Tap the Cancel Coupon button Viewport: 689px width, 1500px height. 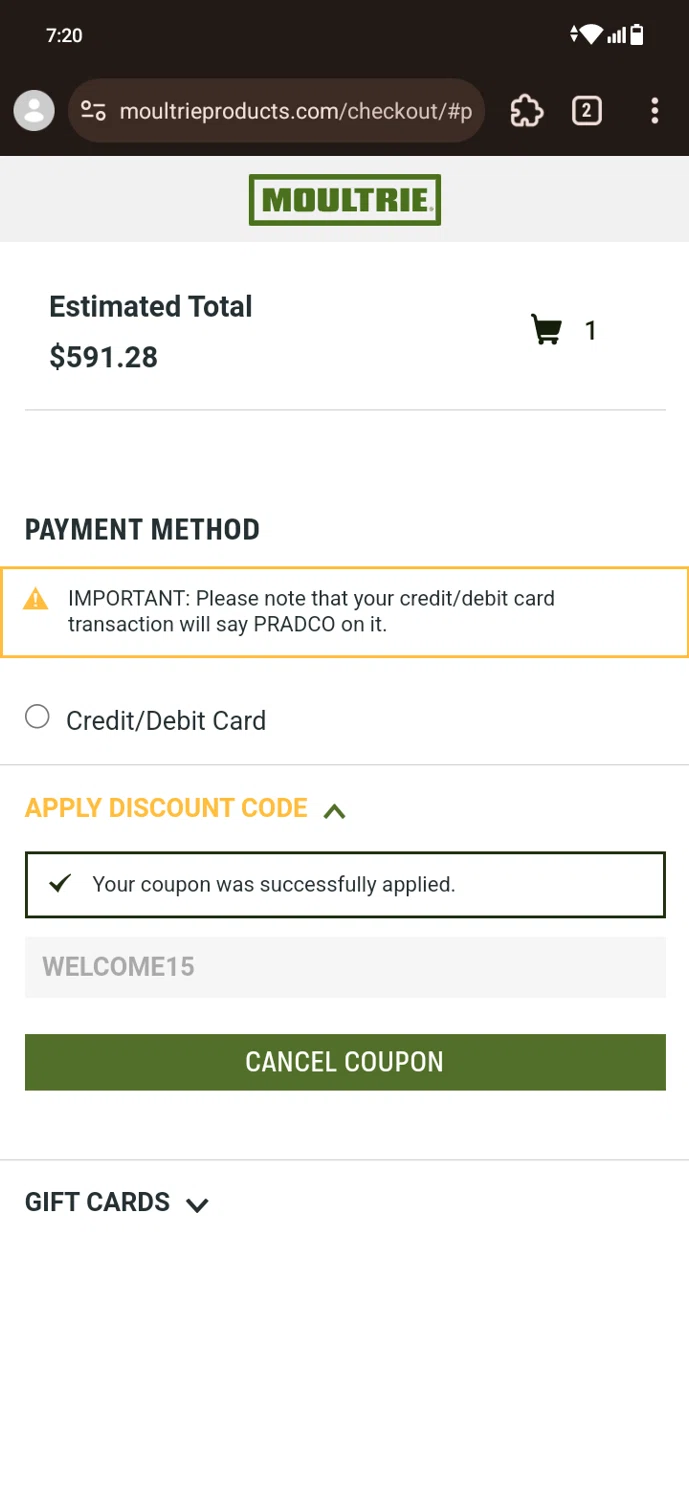pyautogui.click(x=345, y=1062)
